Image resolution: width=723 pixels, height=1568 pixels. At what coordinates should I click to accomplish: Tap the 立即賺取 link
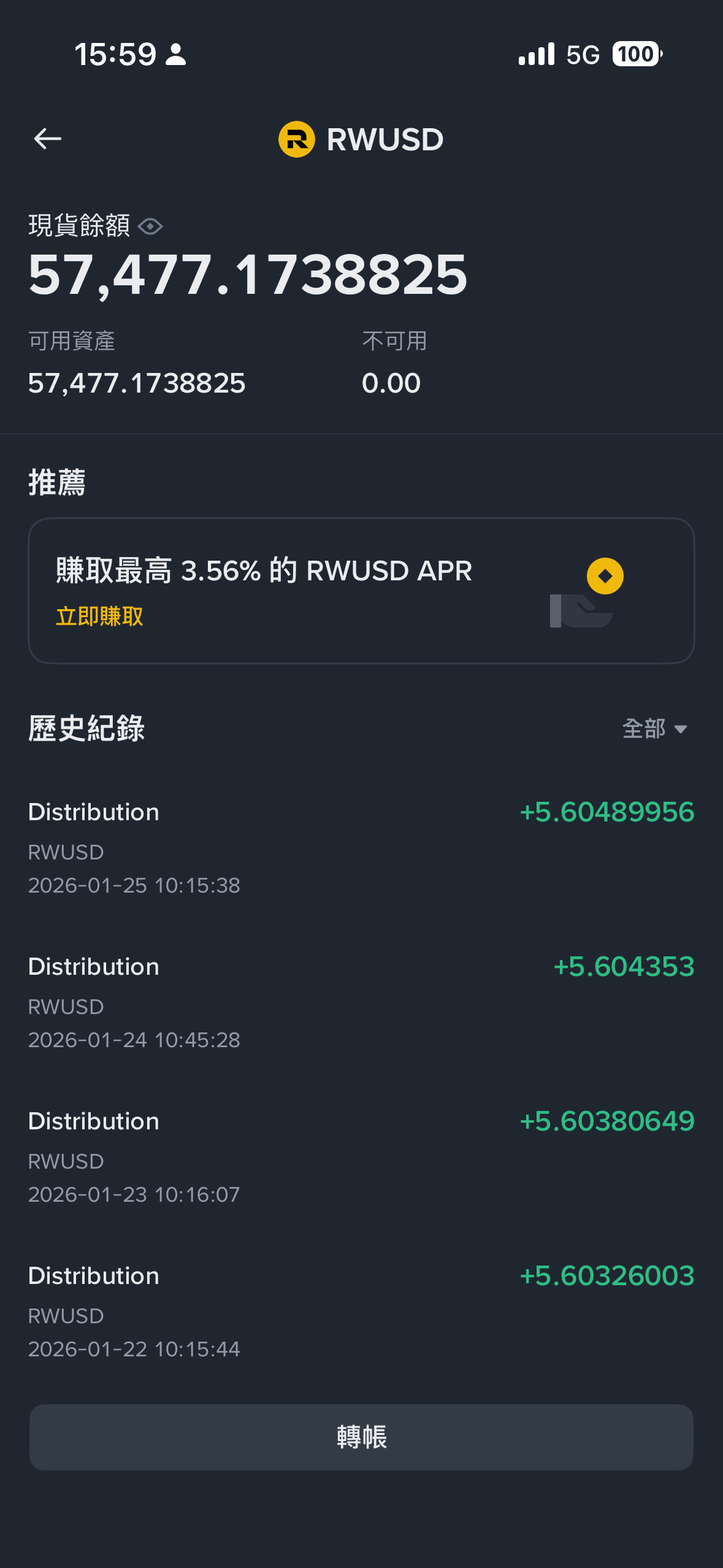pos(99,616)
